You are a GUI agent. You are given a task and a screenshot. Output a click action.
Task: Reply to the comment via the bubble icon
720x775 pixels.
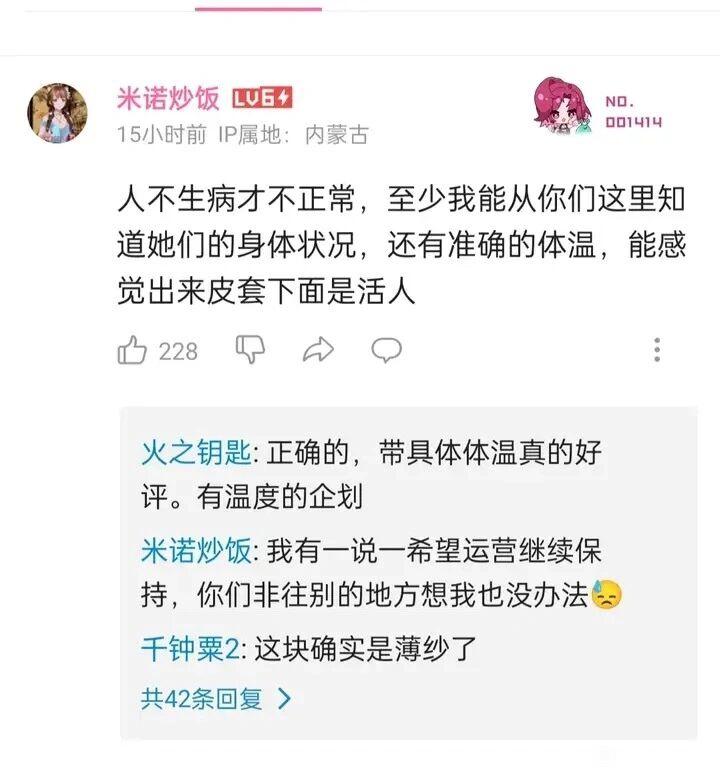point(386,349)
